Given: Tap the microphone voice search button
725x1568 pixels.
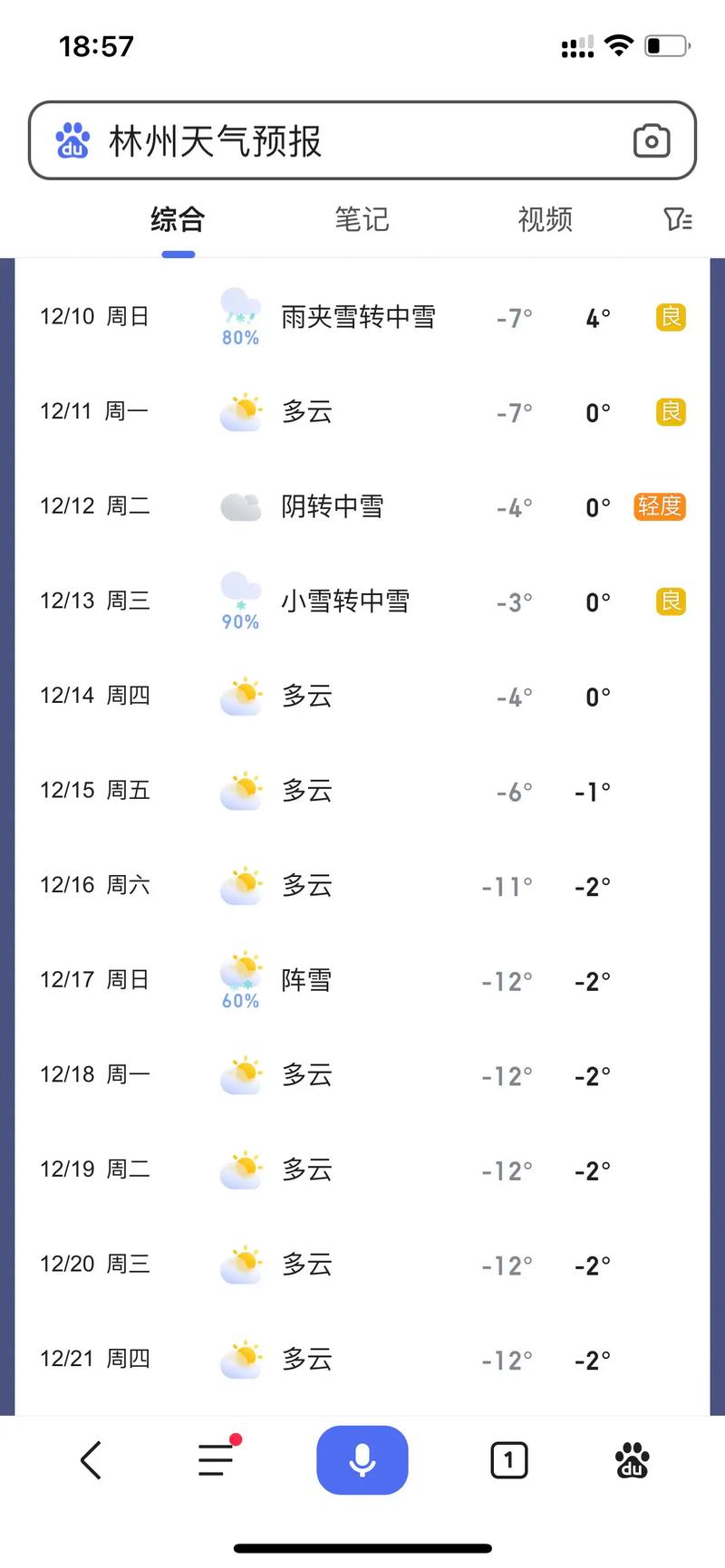Looking at the screenshot, I should [362, 1459].
